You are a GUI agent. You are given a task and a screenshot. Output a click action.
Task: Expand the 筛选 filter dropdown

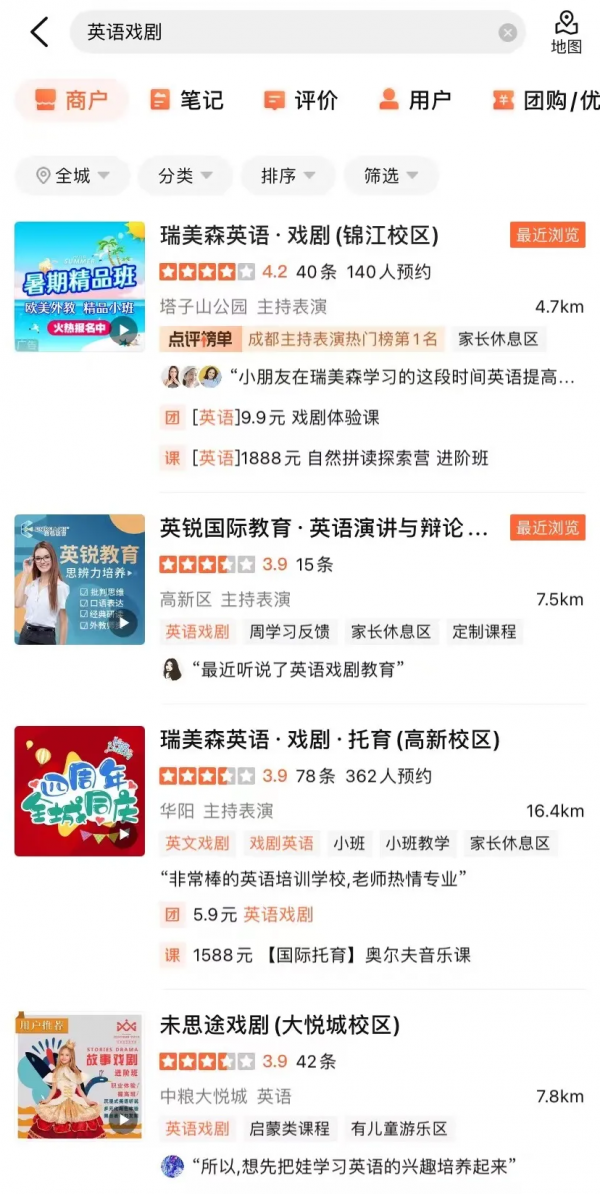point(391,176)
